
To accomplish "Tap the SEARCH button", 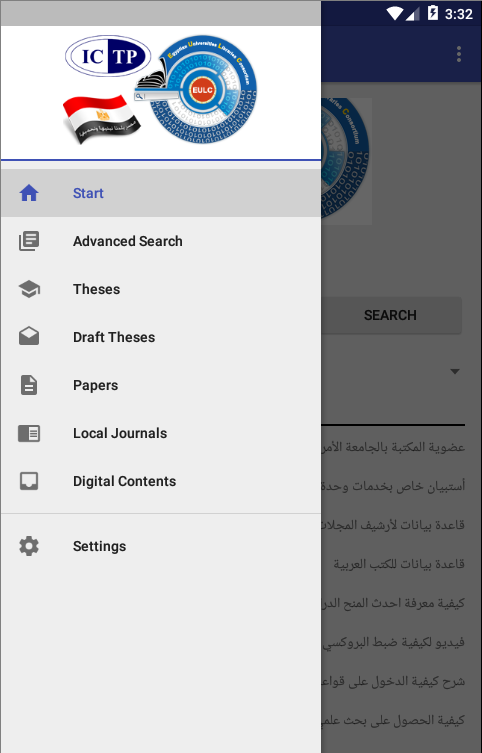I will [x=391, y=315].
